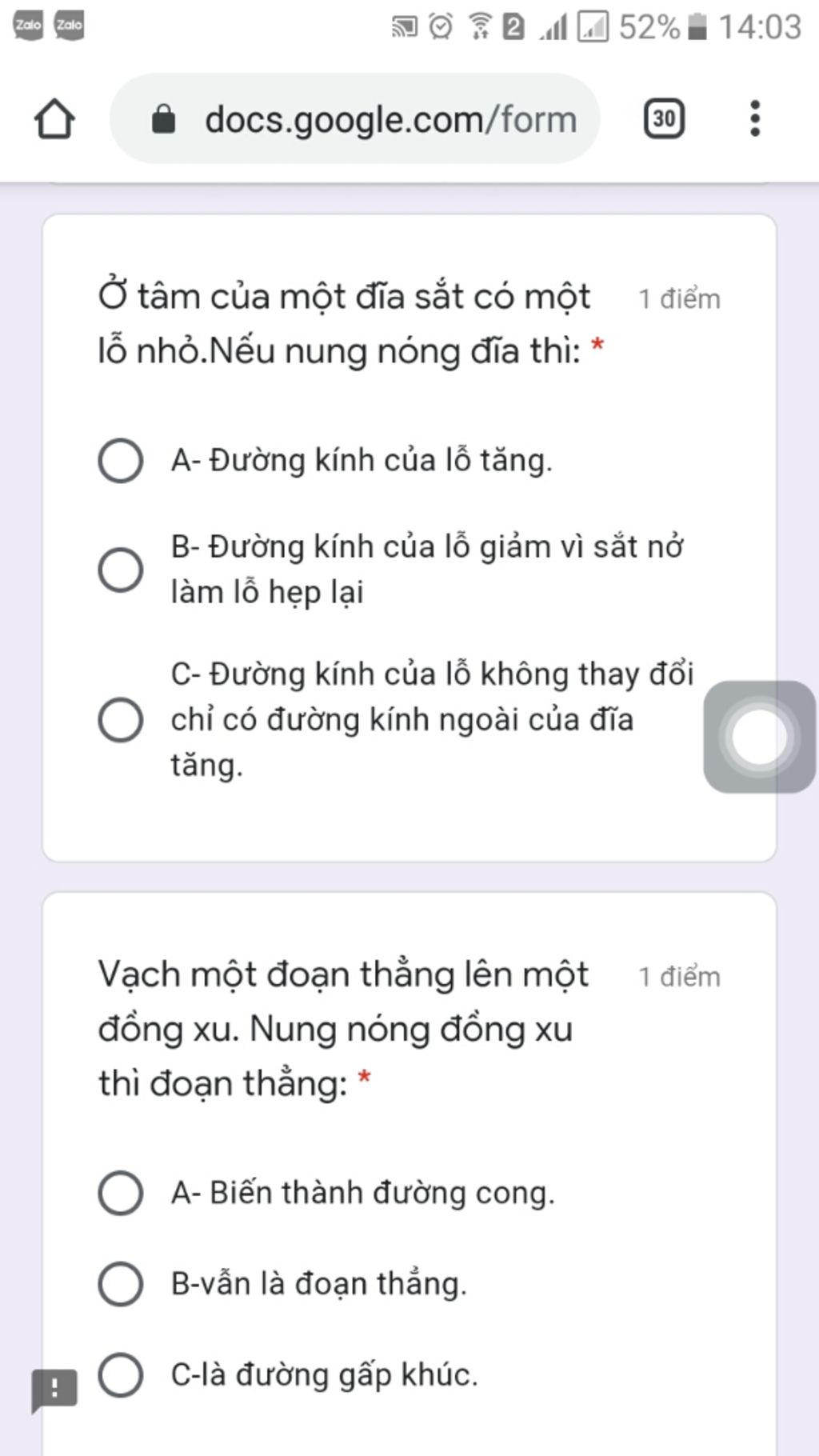This screenshot has height=1456, width=819.
Task: Select answer A- Đường kính của lỗ tăng
Action: (121, 461)
